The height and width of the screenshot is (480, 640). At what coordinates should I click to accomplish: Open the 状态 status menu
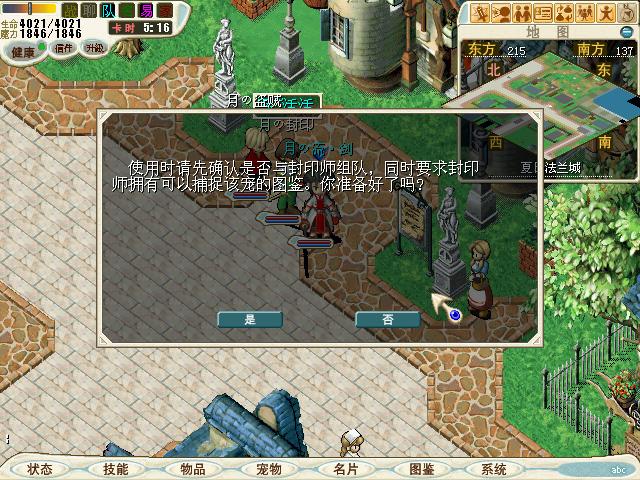(x=40, y=469)
